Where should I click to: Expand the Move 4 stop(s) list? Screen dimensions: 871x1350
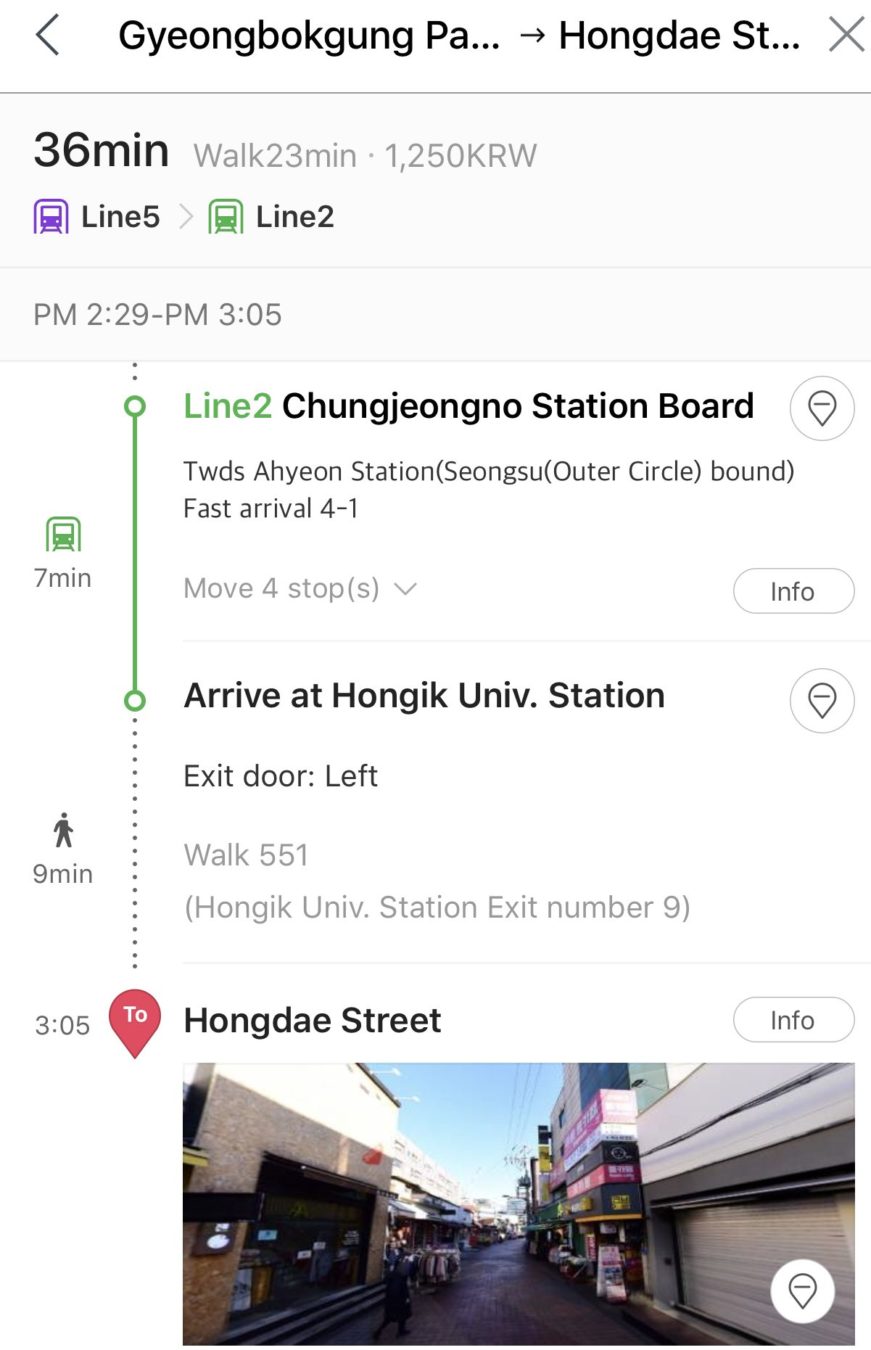coord(300,588)
